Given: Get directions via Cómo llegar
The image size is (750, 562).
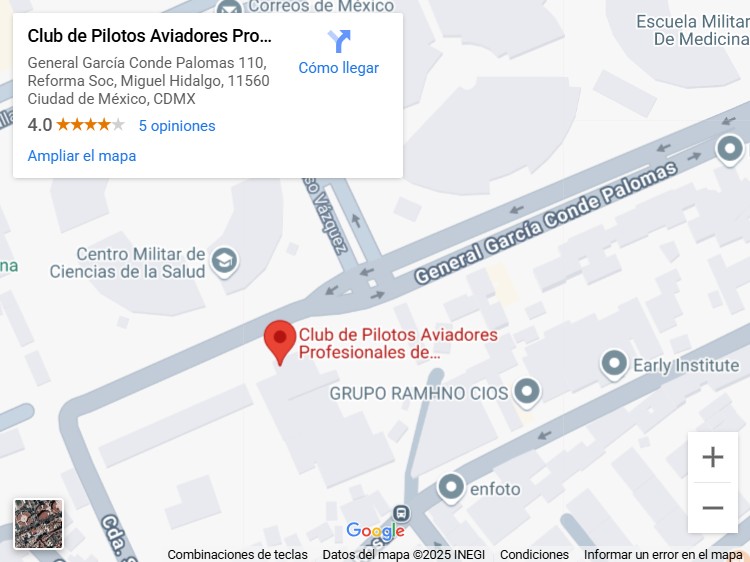Looking at the screenshot, I should pyautogui.click(x=338, y=53).
